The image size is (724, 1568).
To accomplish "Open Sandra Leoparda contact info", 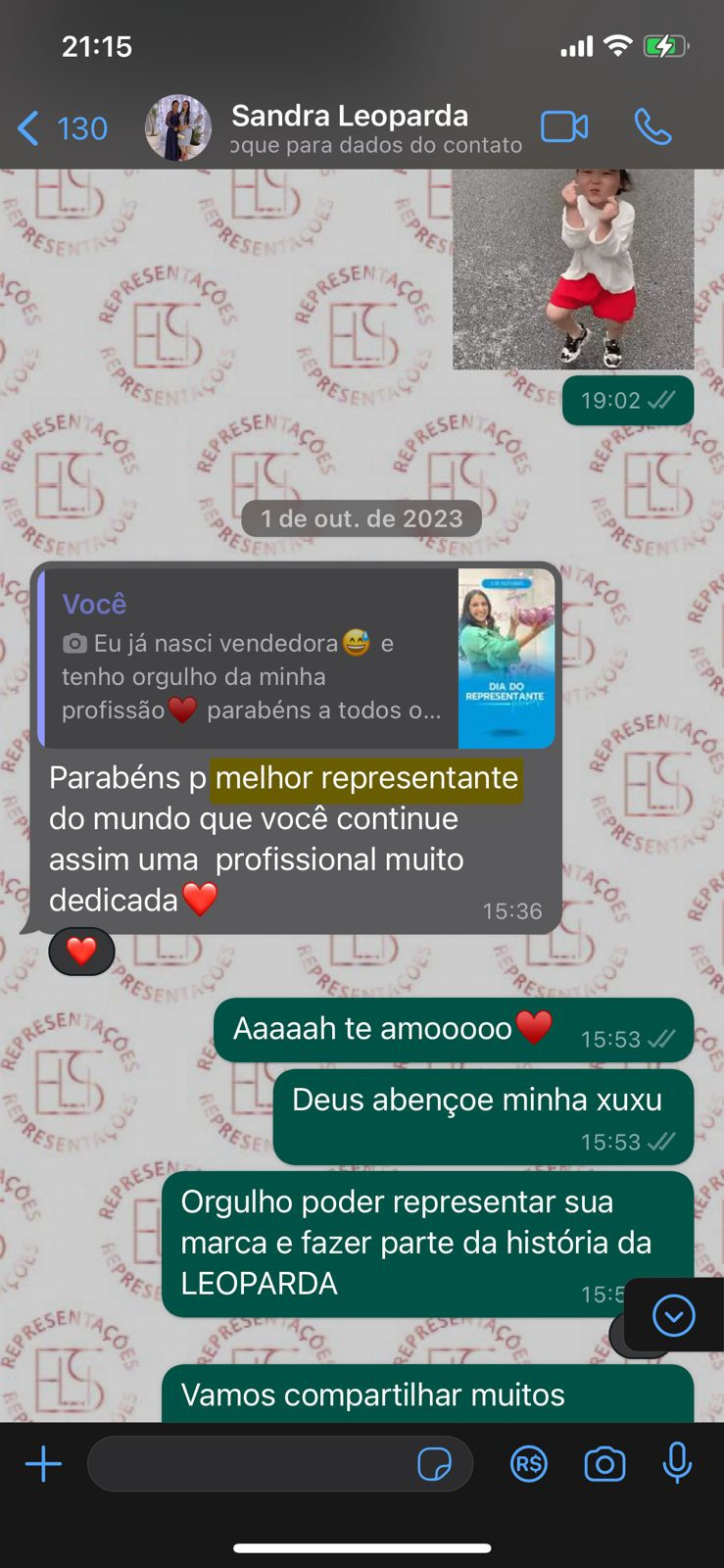I will coord(349,128).
